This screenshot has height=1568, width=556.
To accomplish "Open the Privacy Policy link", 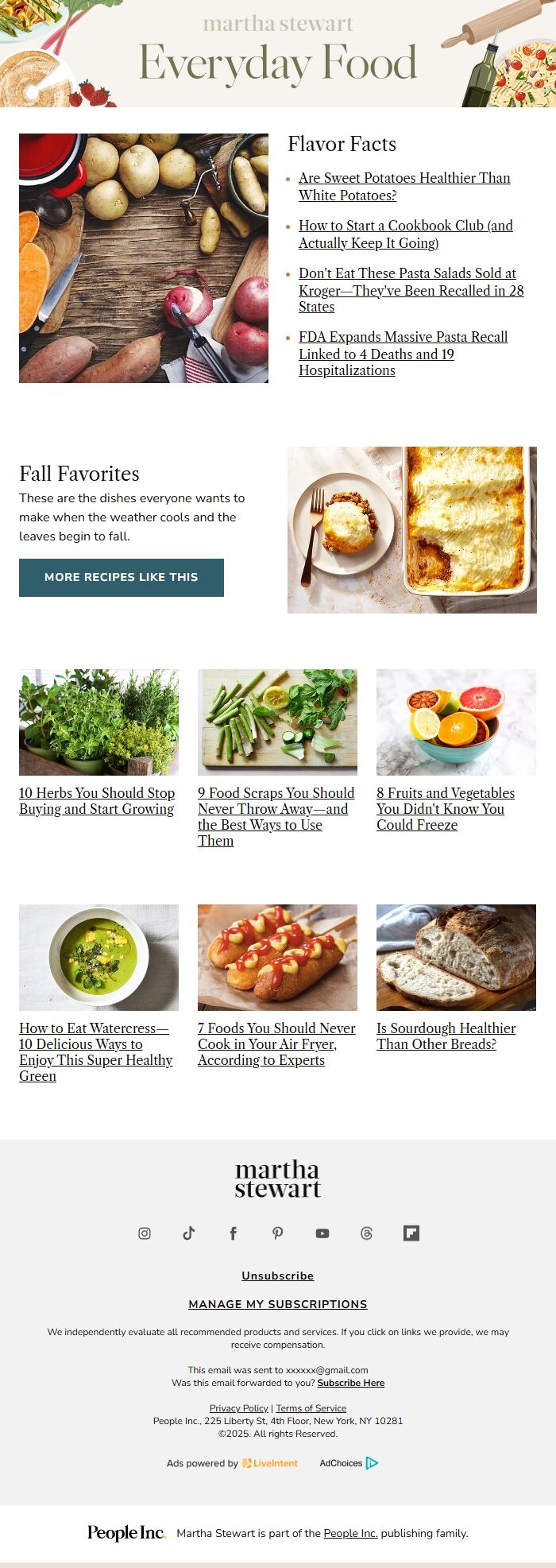I will [238, 1408].
